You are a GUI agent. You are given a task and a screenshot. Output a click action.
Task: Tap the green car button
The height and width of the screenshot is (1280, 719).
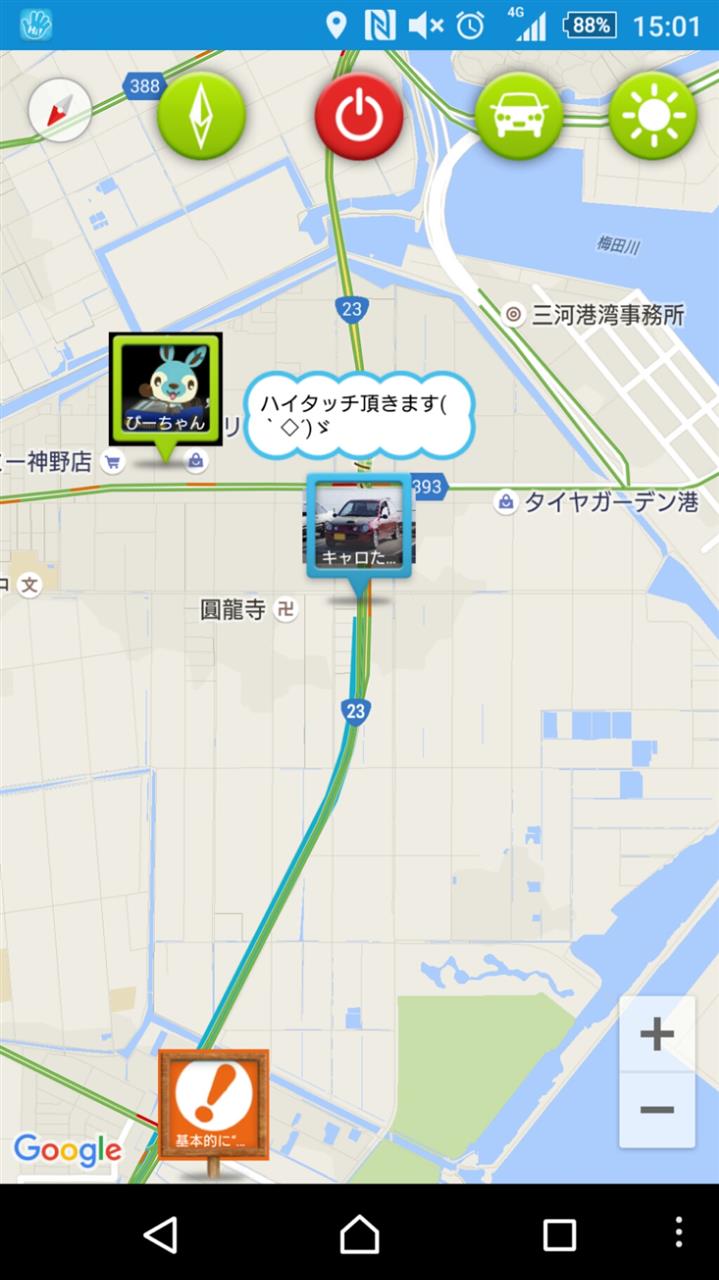(518, 116)
